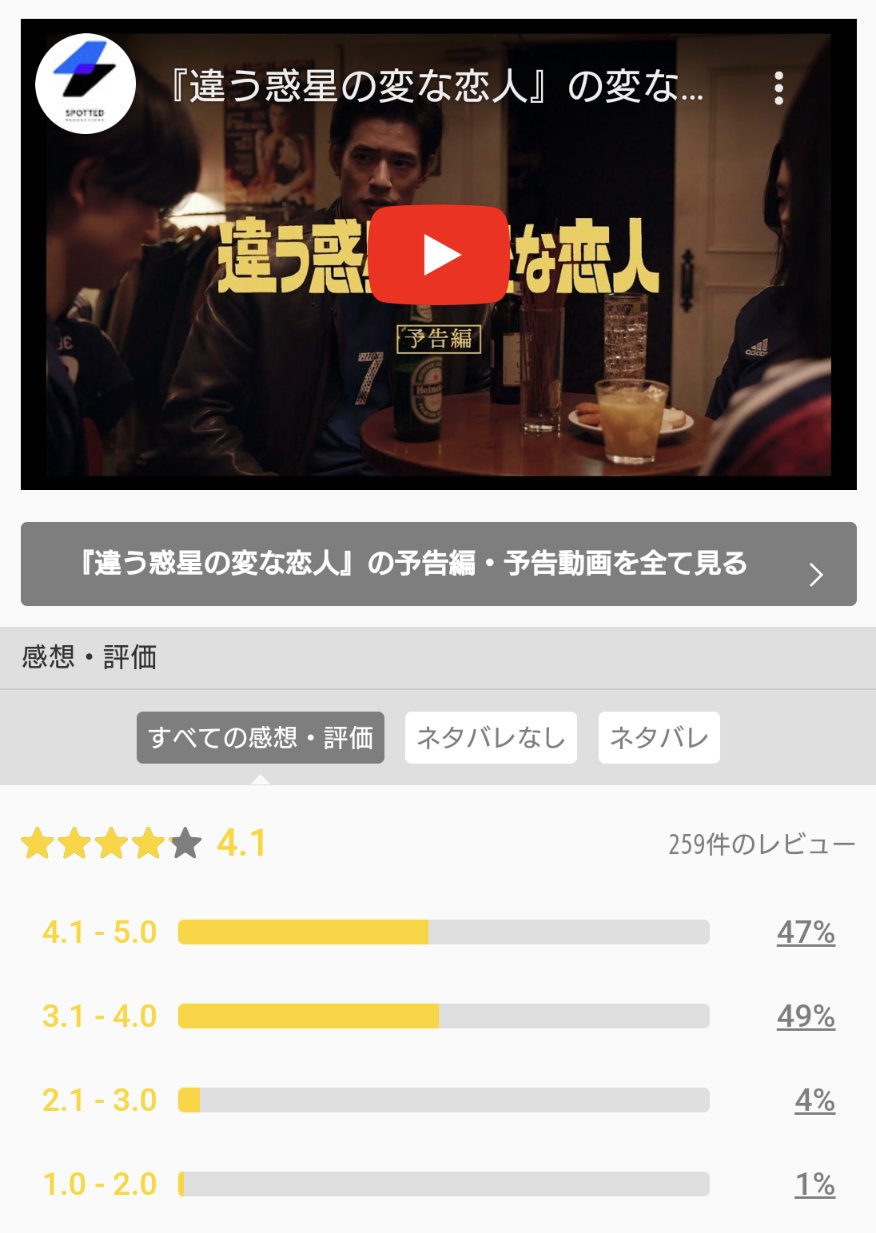Switch to the ネタバレなし filter
This screenshot has height=1233, width=876.
pos(490,738)
